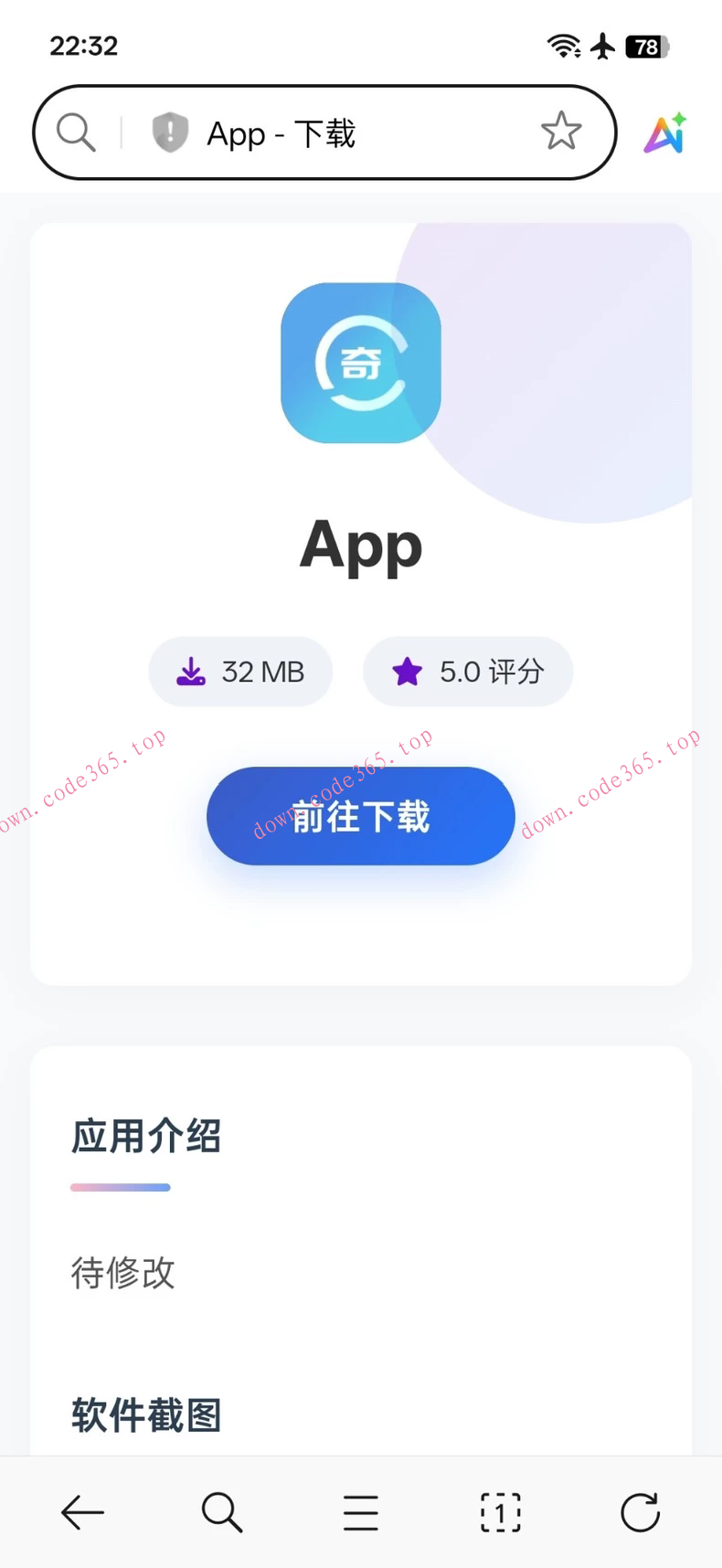The height and width of the screenshot is (1568, 722).
Task: Tap the App icon with 奇 logo
Action: (360, 363)
